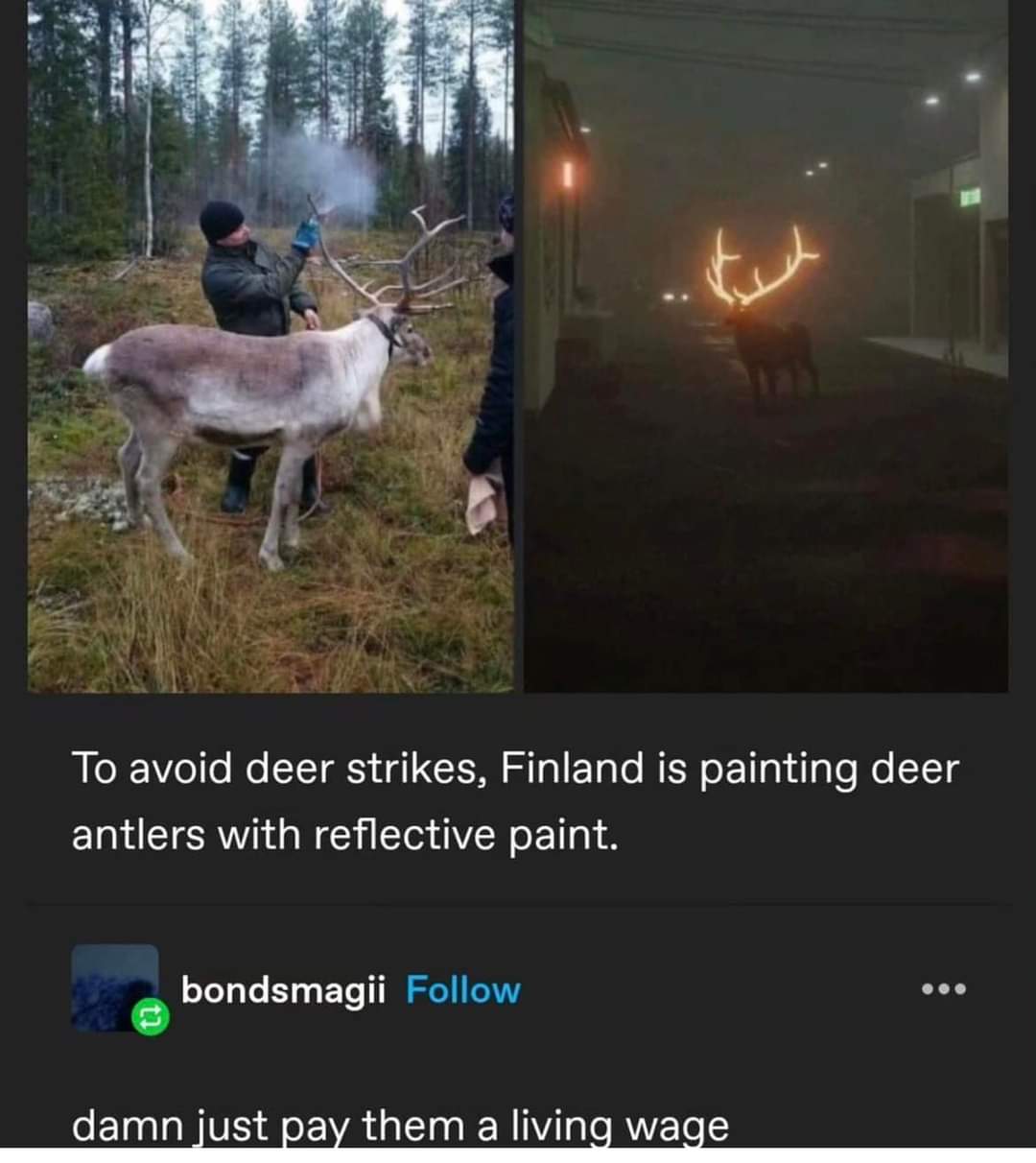
Task: View the glowing antlers night photo
Action: pyautogui.click(x=765, y=345)
